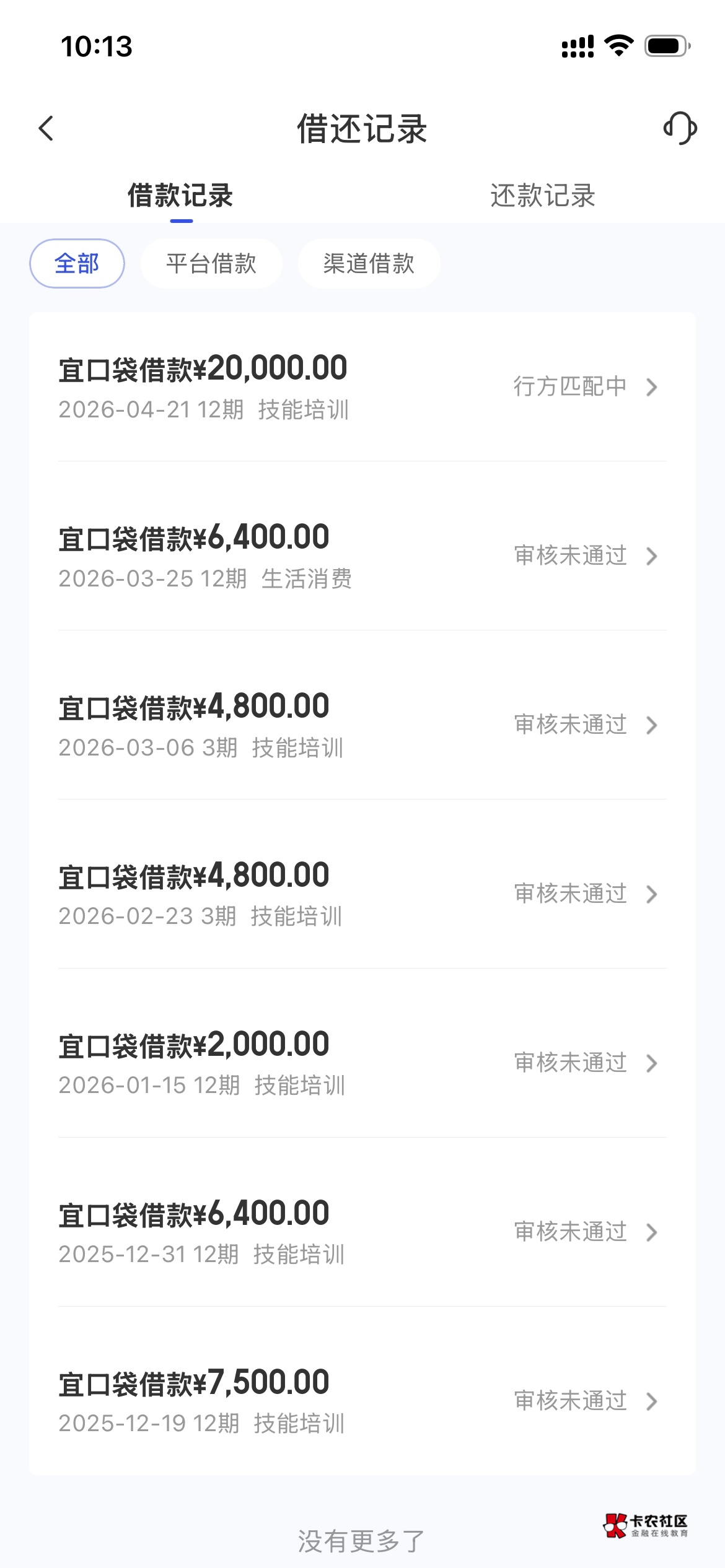View the ¥4,800.00 loan from 2026-02-23
Viewport: 725px width, 1568px height.
pyautogui.click(x=362, y=894)
